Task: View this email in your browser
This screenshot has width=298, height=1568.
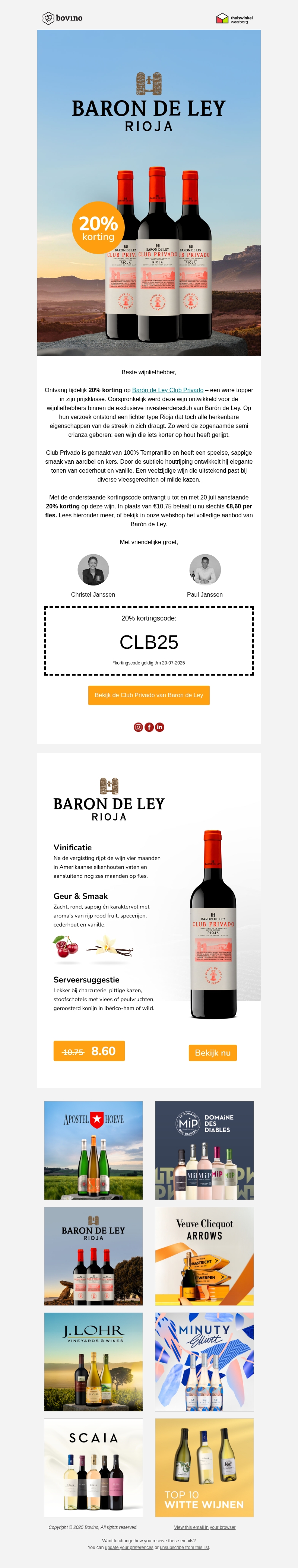Action: point(205,1527)
